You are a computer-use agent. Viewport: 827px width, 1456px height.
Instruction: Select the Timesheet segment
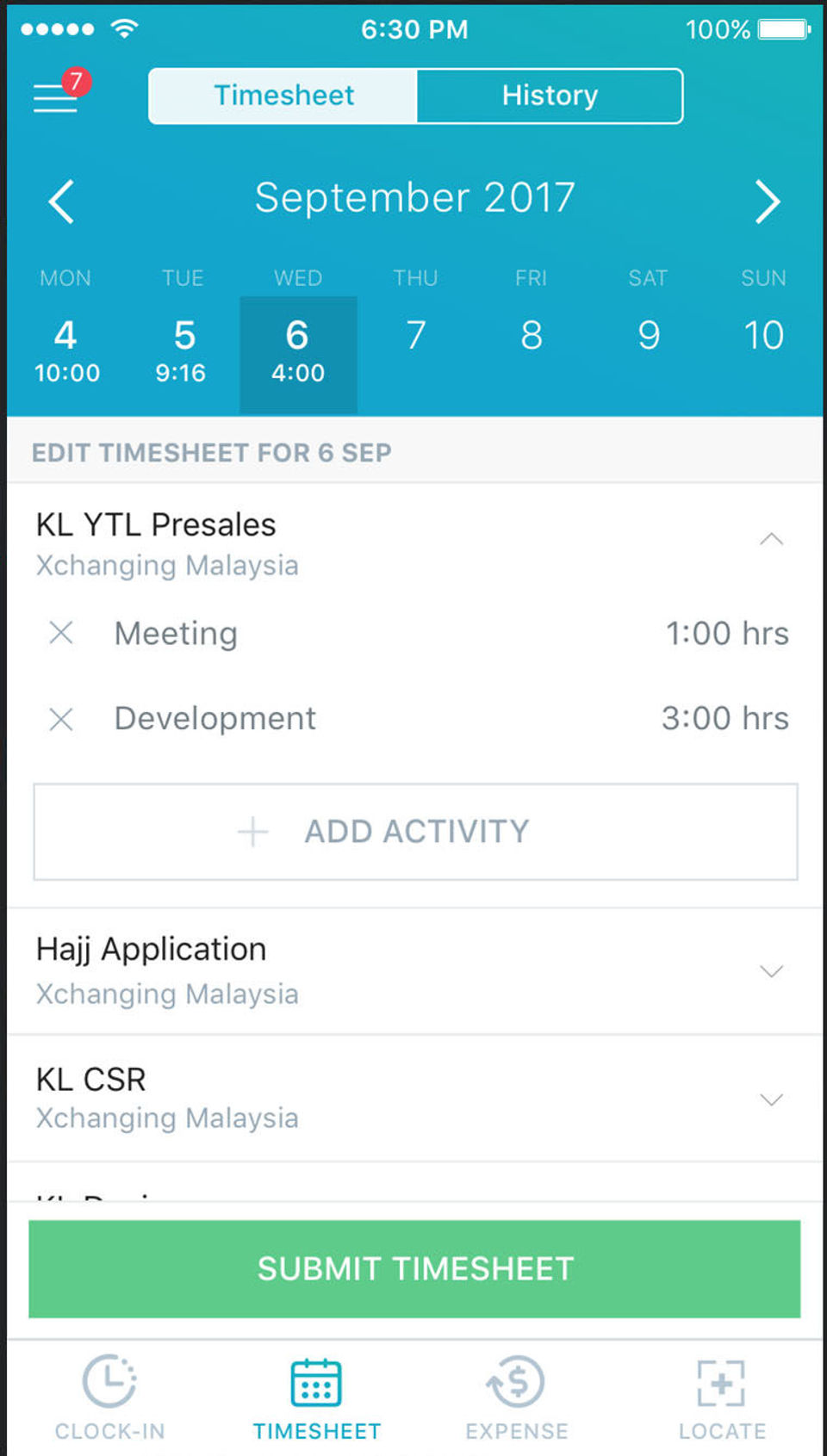click(x=283, y=96)
